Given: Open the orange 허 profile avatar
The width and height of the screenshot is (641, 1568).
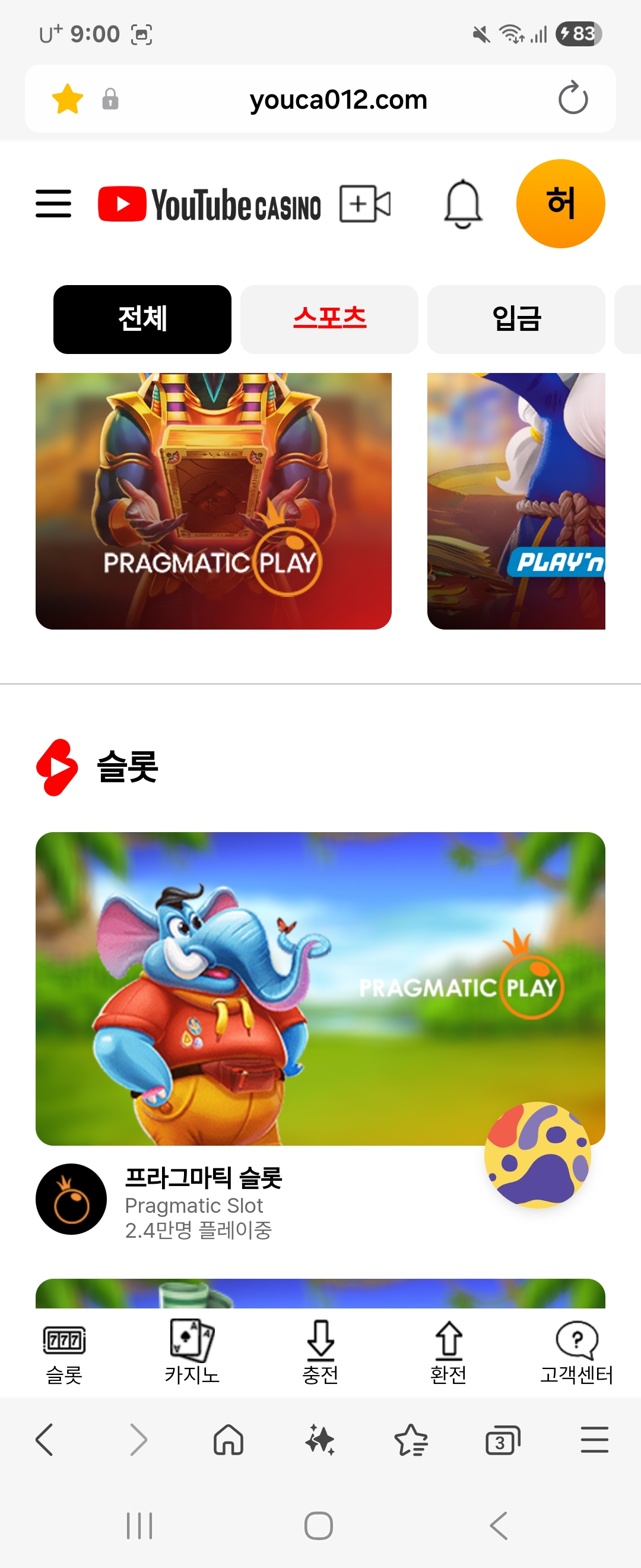Looking at the screenshot, I should click(x=560, y=203).
